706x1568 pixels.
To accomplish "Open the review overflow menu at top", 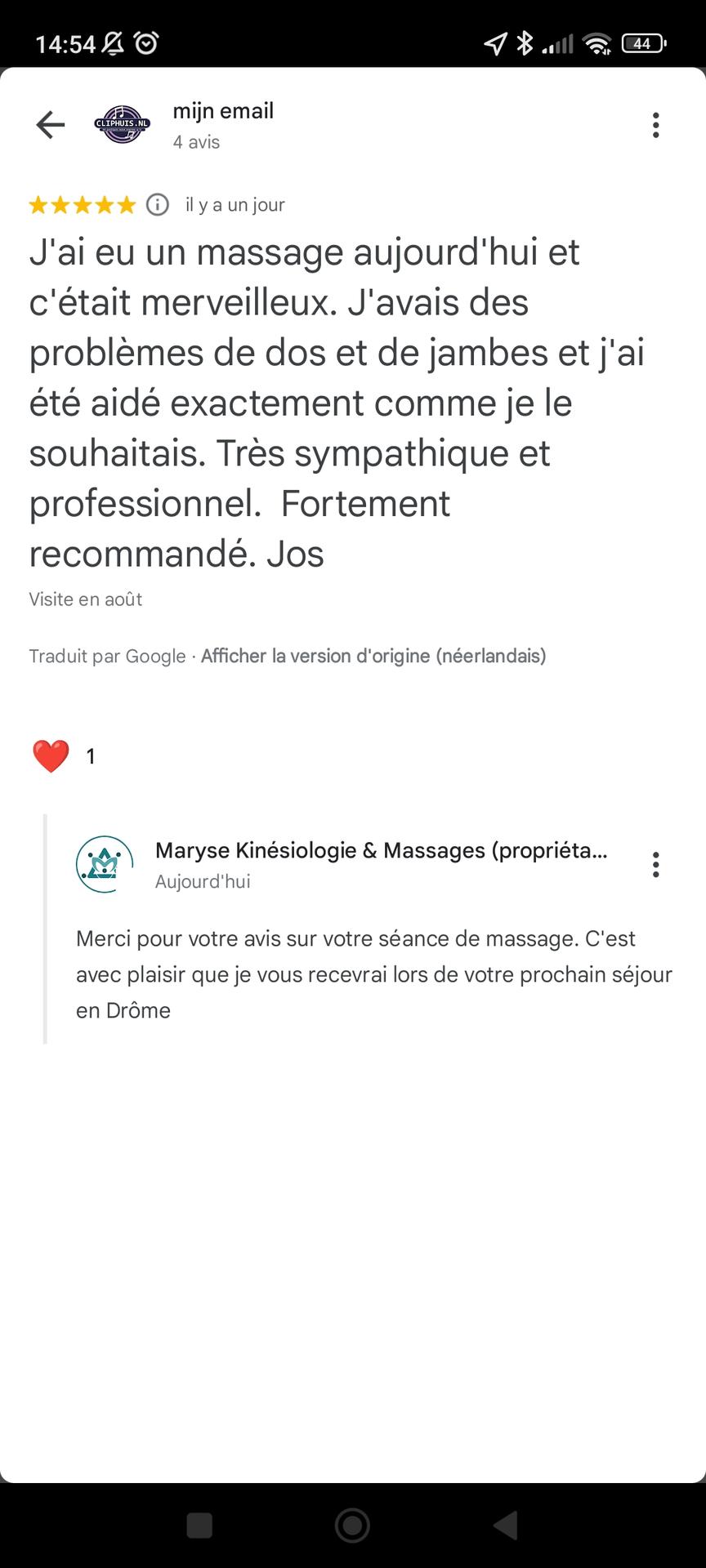I will click(x=655, y=125).
